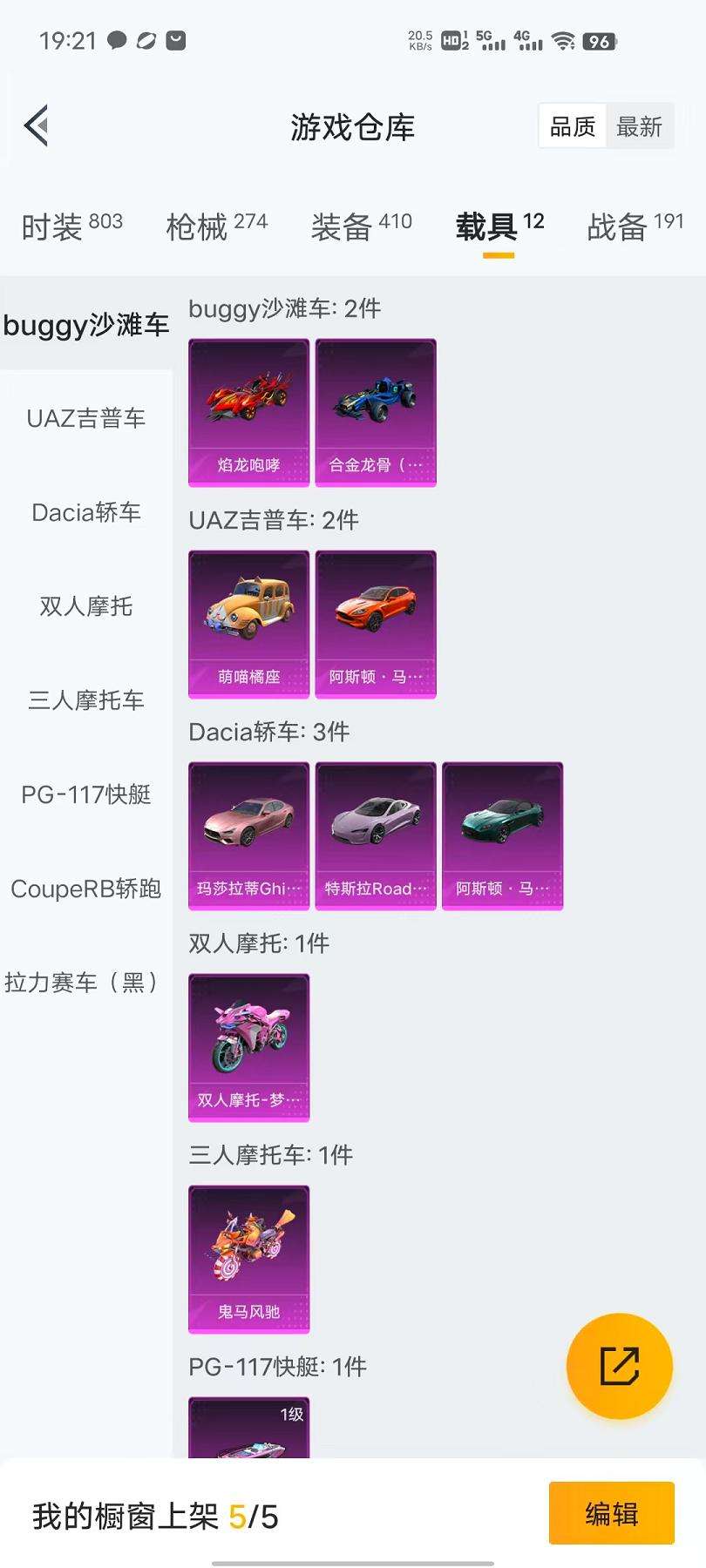Open the 萌喵橘座 vehicle card
Screen dimensions: 706x1568
pyautogui.click(x=249, y=624)
